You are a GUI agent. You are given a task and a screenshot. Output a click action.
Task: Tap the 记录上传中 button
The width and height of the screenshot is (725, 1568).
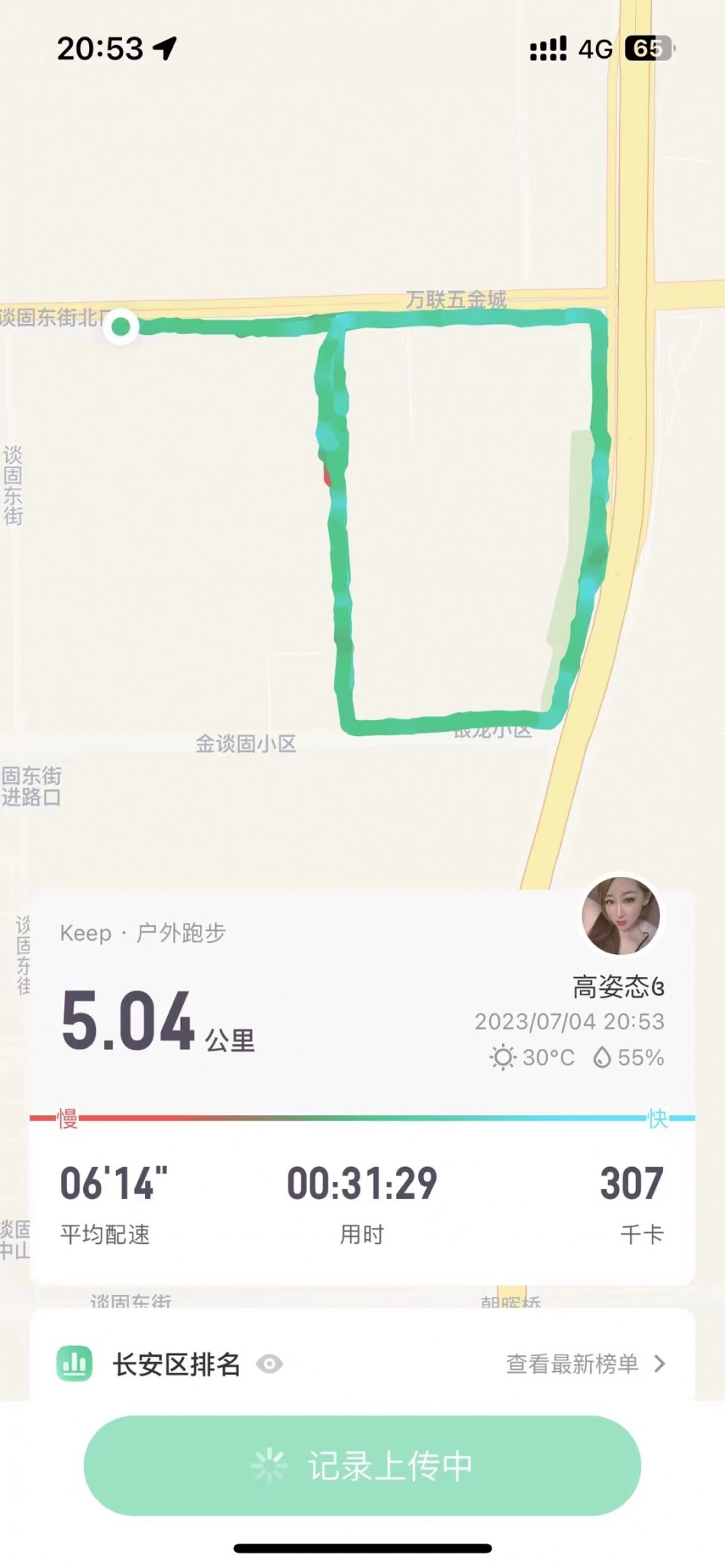(362, 1465)
